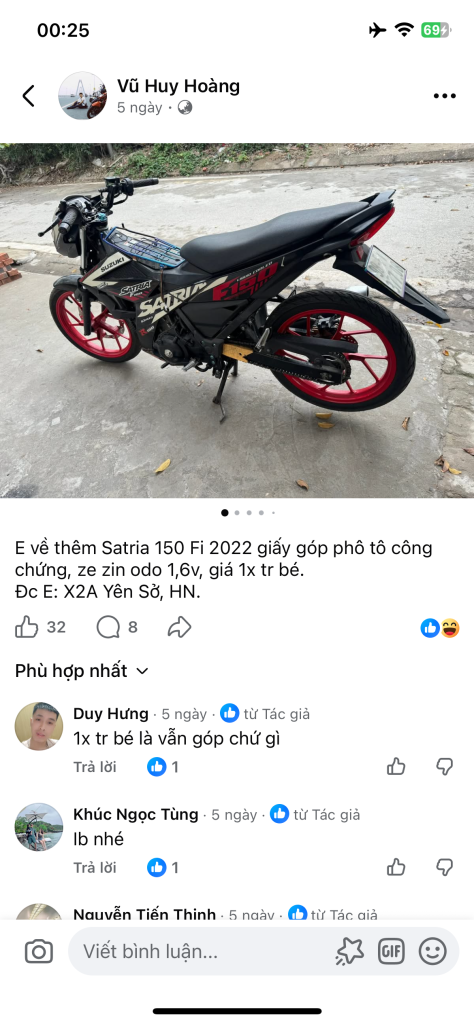Go back using the back arrow

point(28,96)
